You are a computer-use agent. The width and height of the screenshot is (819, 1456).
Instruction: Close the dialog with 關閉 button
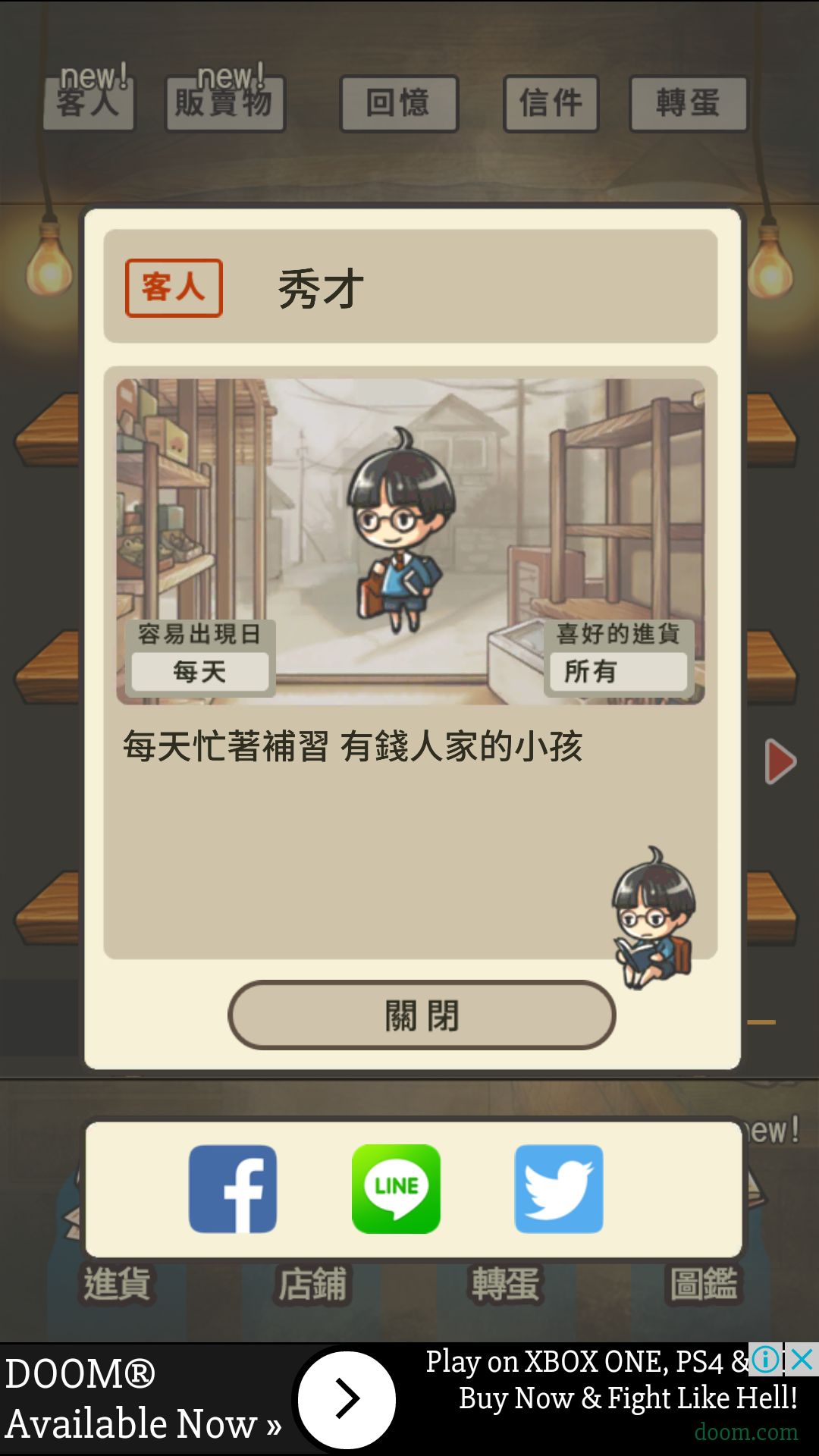click(x=420, y=1016)
